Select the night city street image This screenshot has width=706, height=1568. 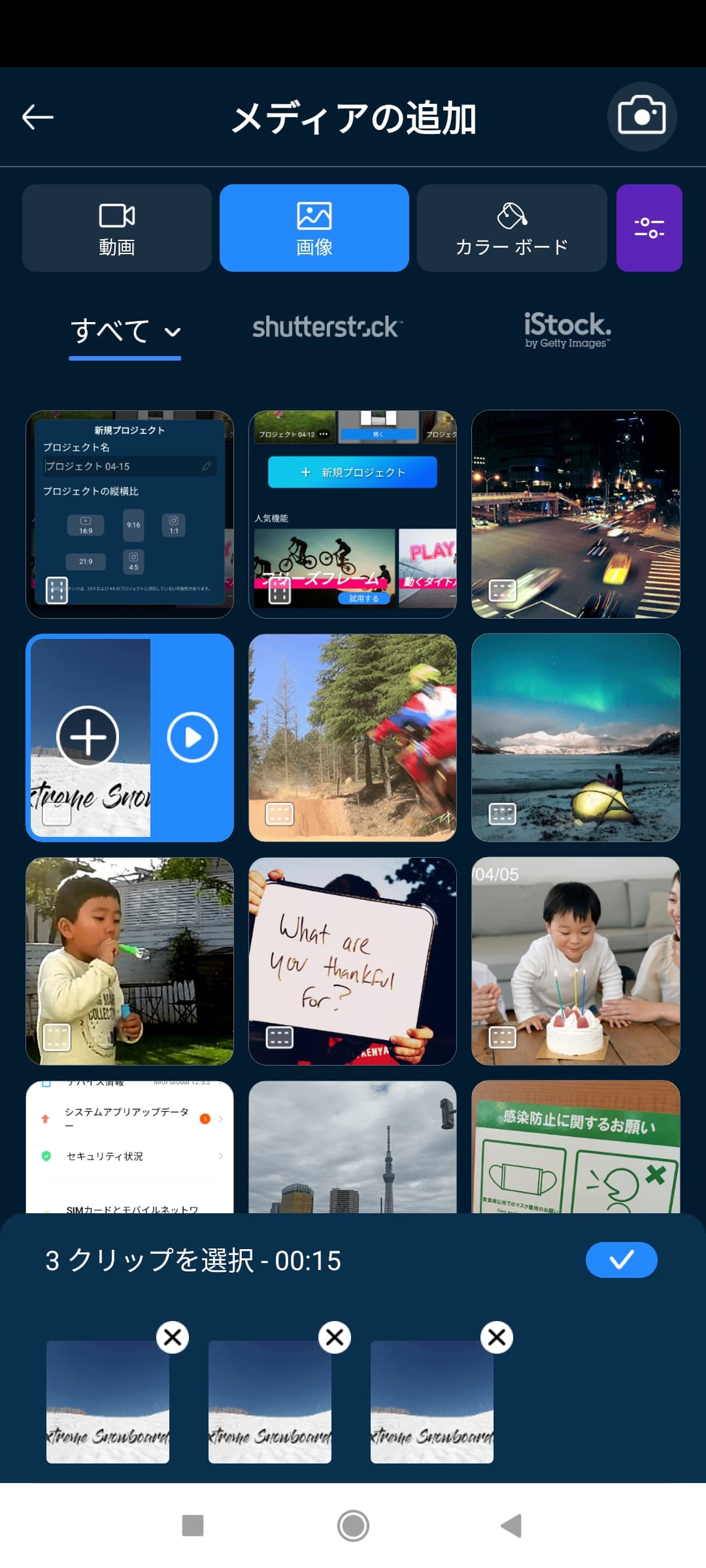tap(575, 514)
